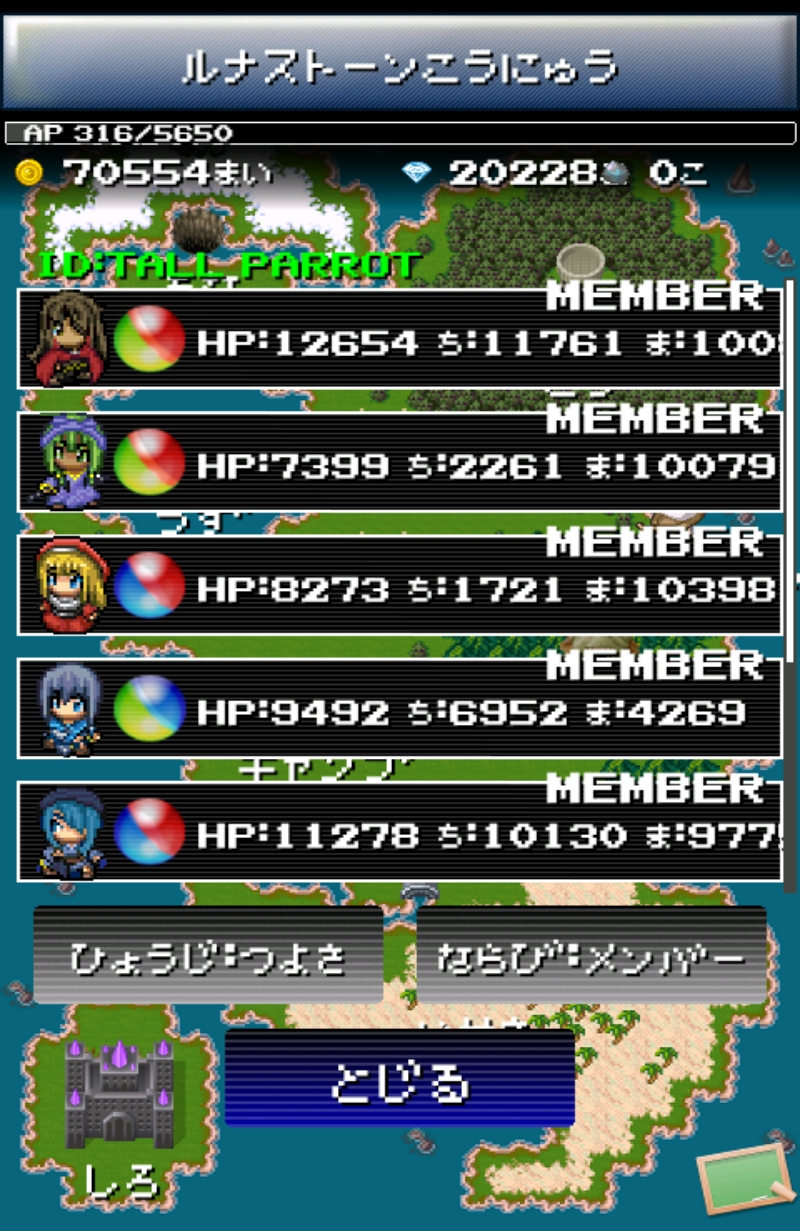Select the member with HP:12654
Image resolution: width=800 pixels, height=1231 pixels.
[x=400, y=340]
